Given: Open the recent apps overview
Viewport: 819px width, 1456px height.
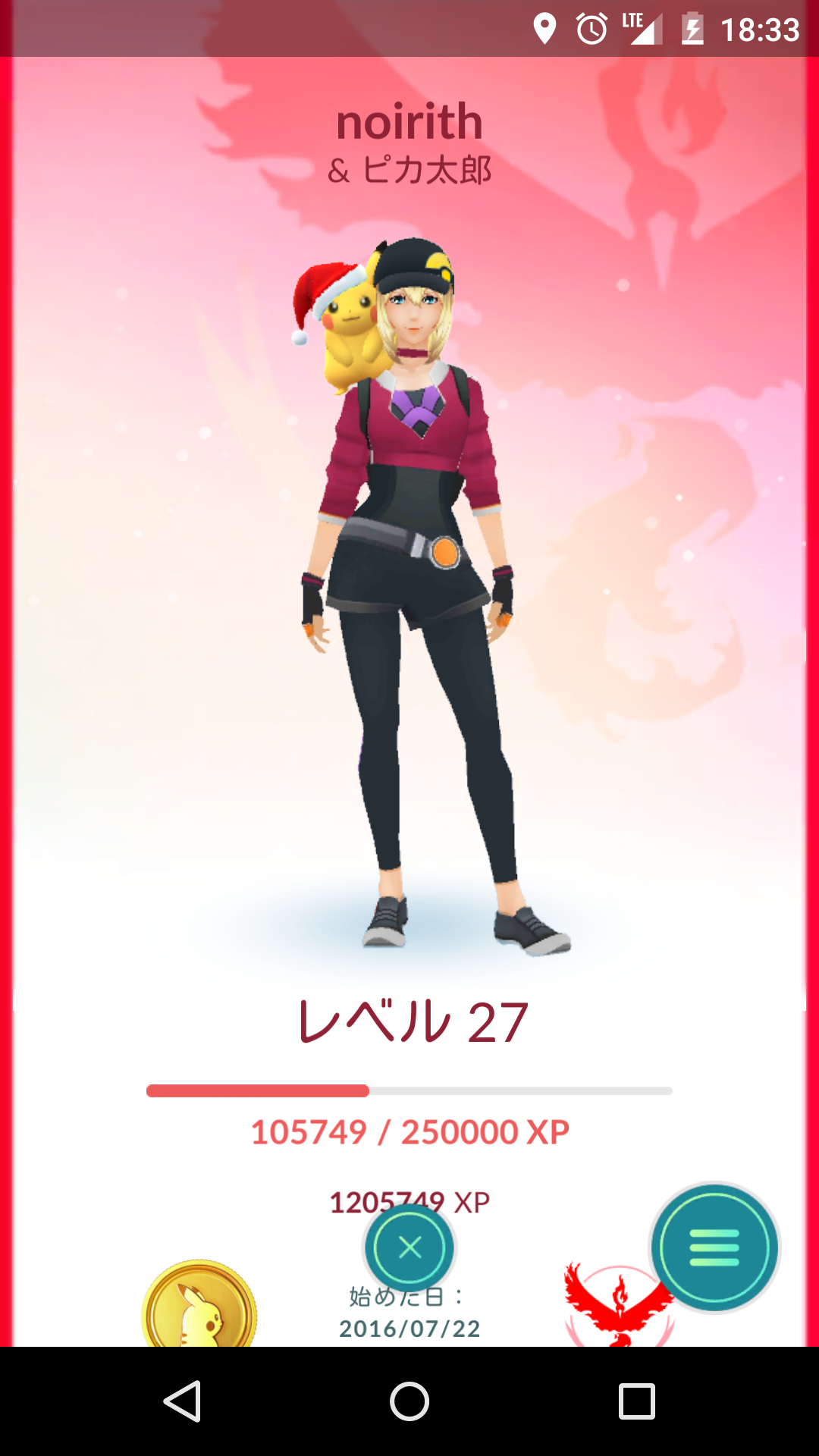Looking at the screenshot, I should [x=636, y=1401].
